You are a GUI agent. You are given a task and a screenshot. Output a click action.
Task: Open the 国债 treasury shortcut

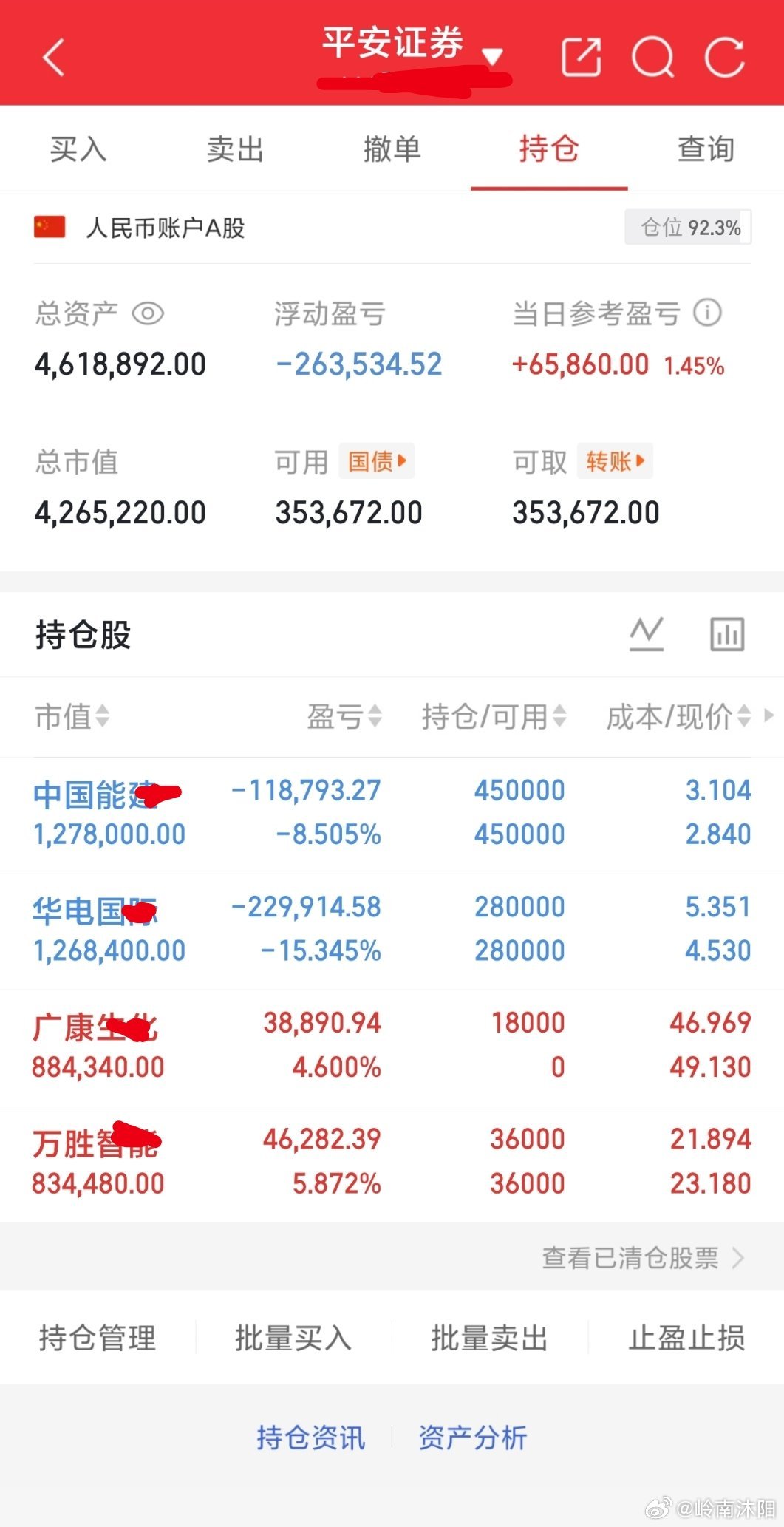[377, 460]
